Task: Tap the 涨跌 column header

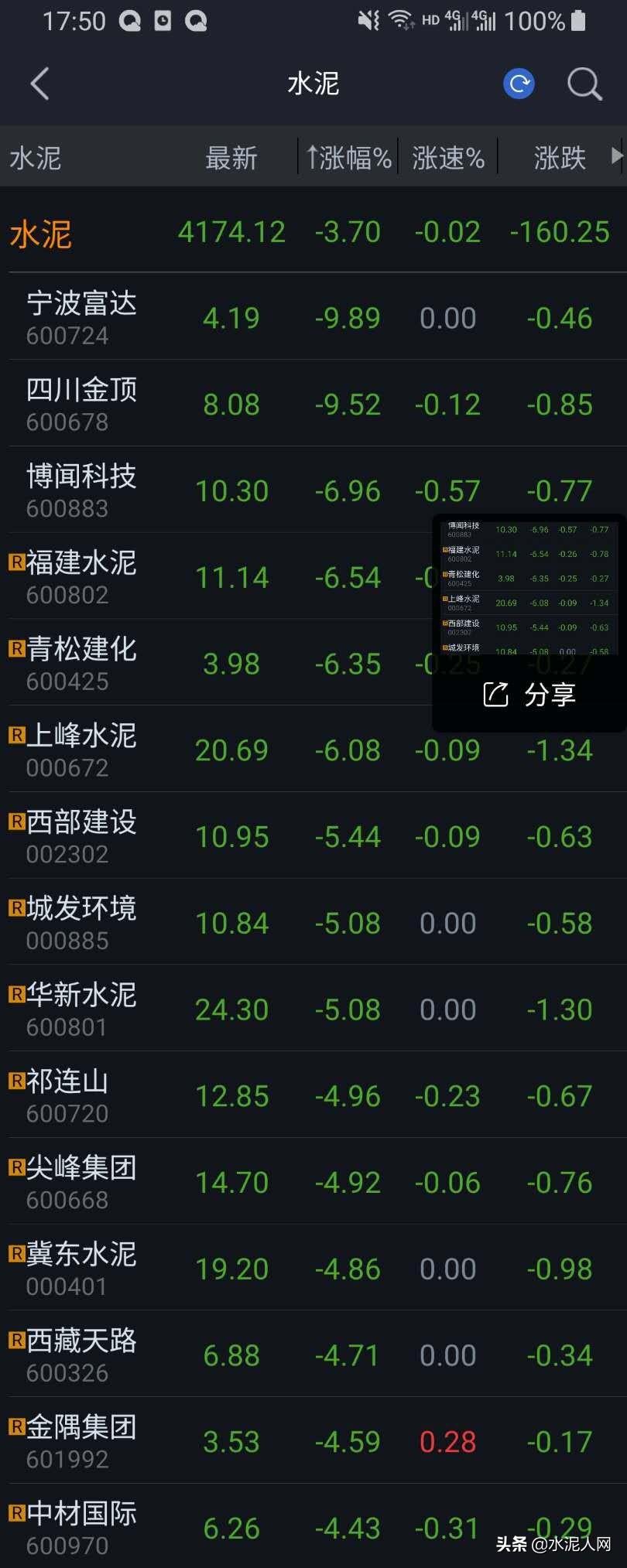Action: pos(559,156)
